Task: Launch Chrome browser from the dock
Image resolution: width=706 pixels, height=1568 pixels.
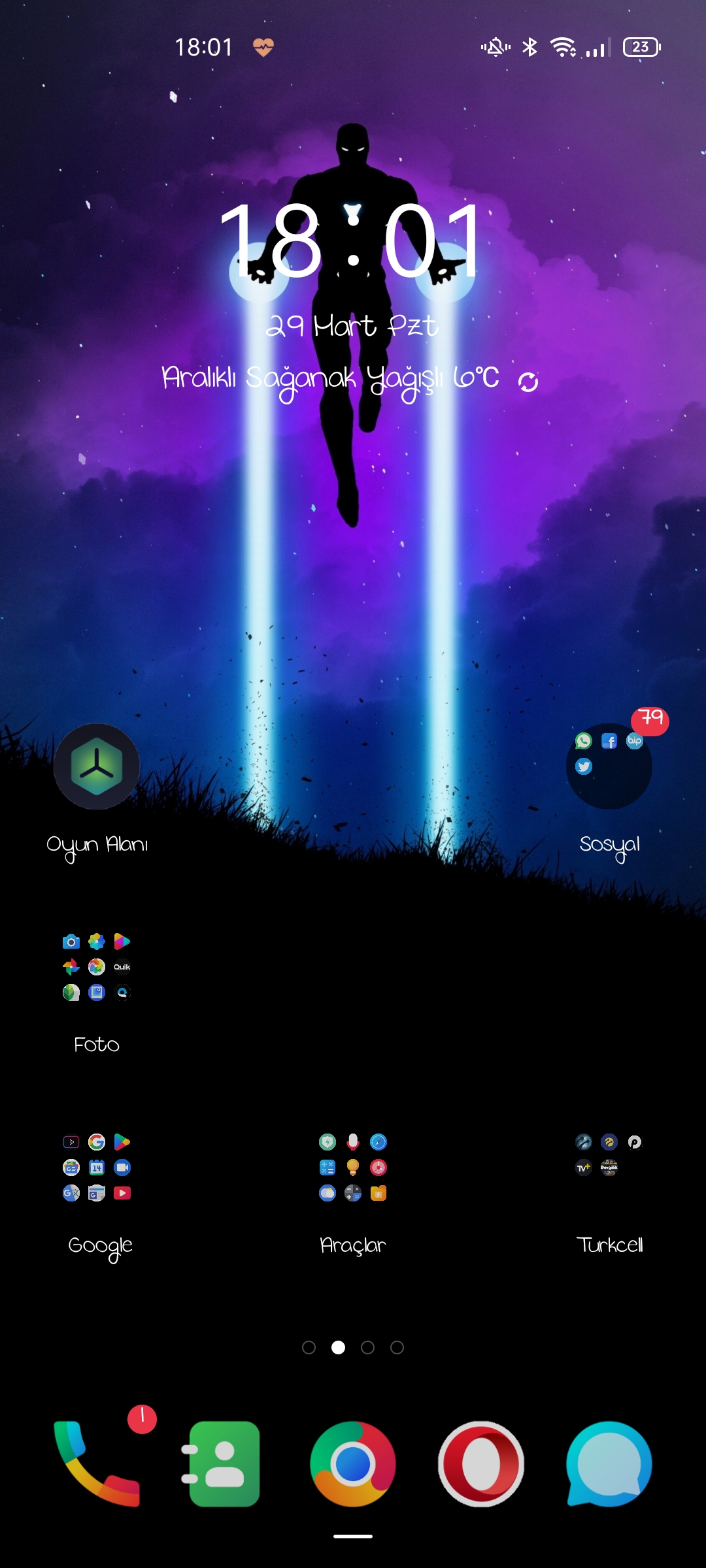Action: point(353,1464)
